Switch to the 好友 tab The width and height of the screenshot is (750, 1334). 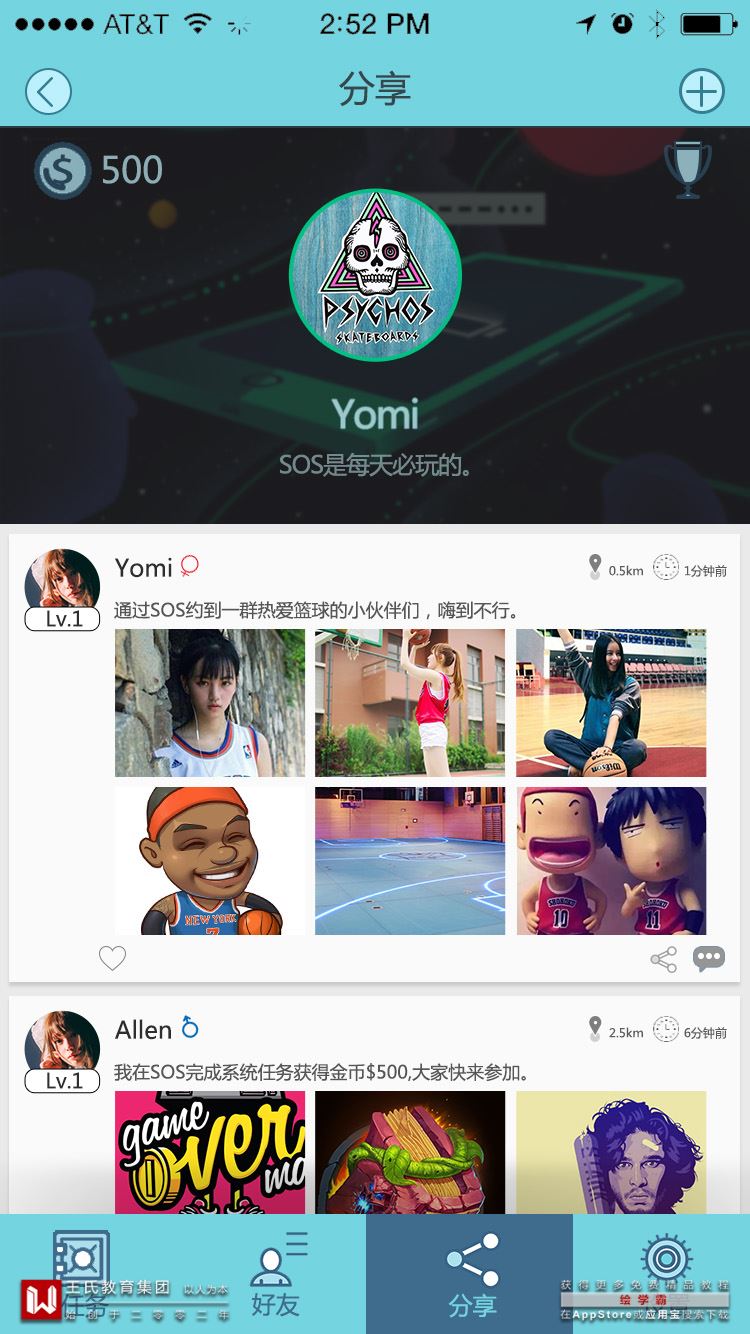click(274, 1274)
